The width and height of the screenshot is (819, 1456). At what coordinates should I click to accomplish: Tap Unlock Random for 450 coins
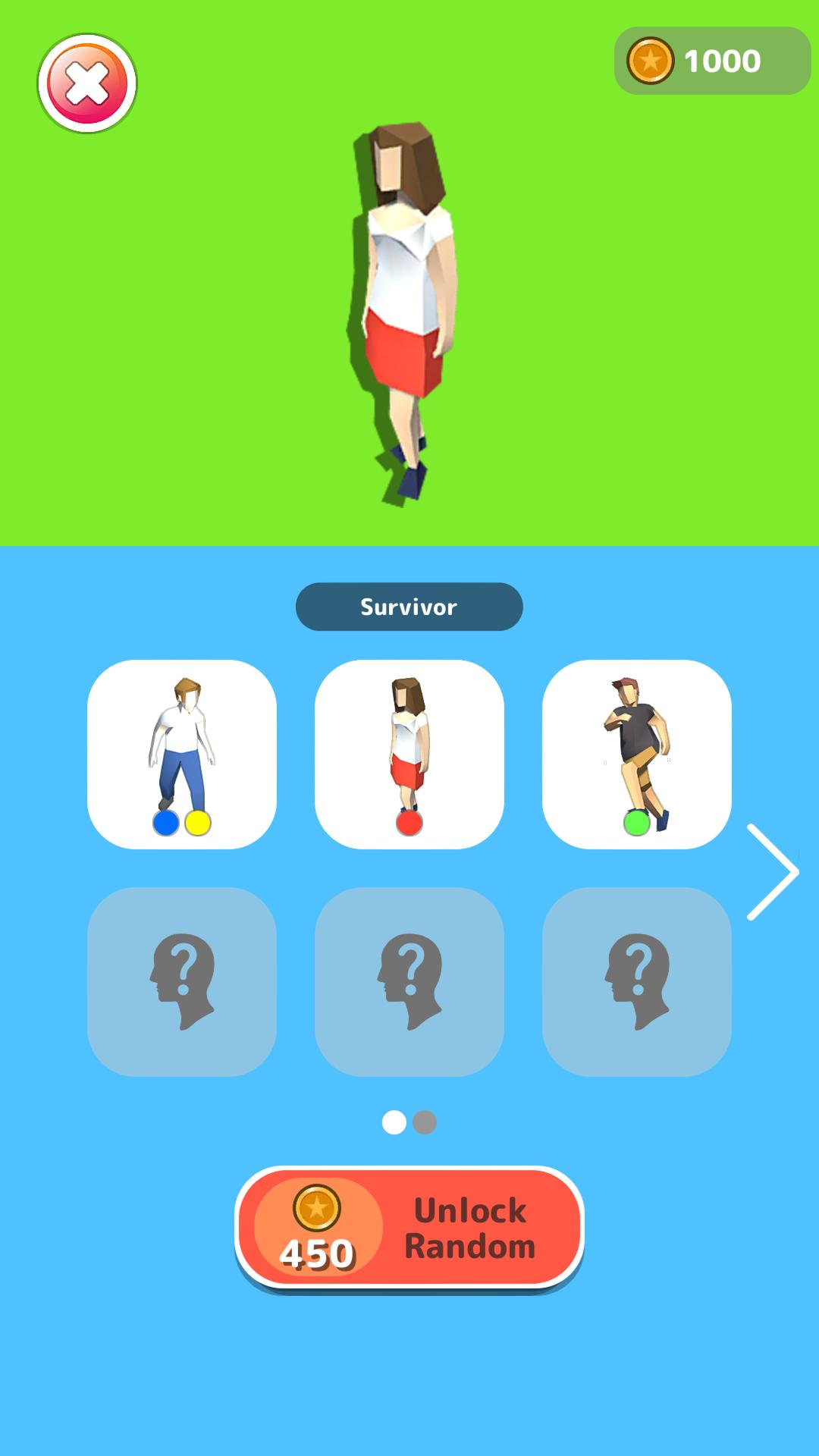click(x=409, y=1228)
